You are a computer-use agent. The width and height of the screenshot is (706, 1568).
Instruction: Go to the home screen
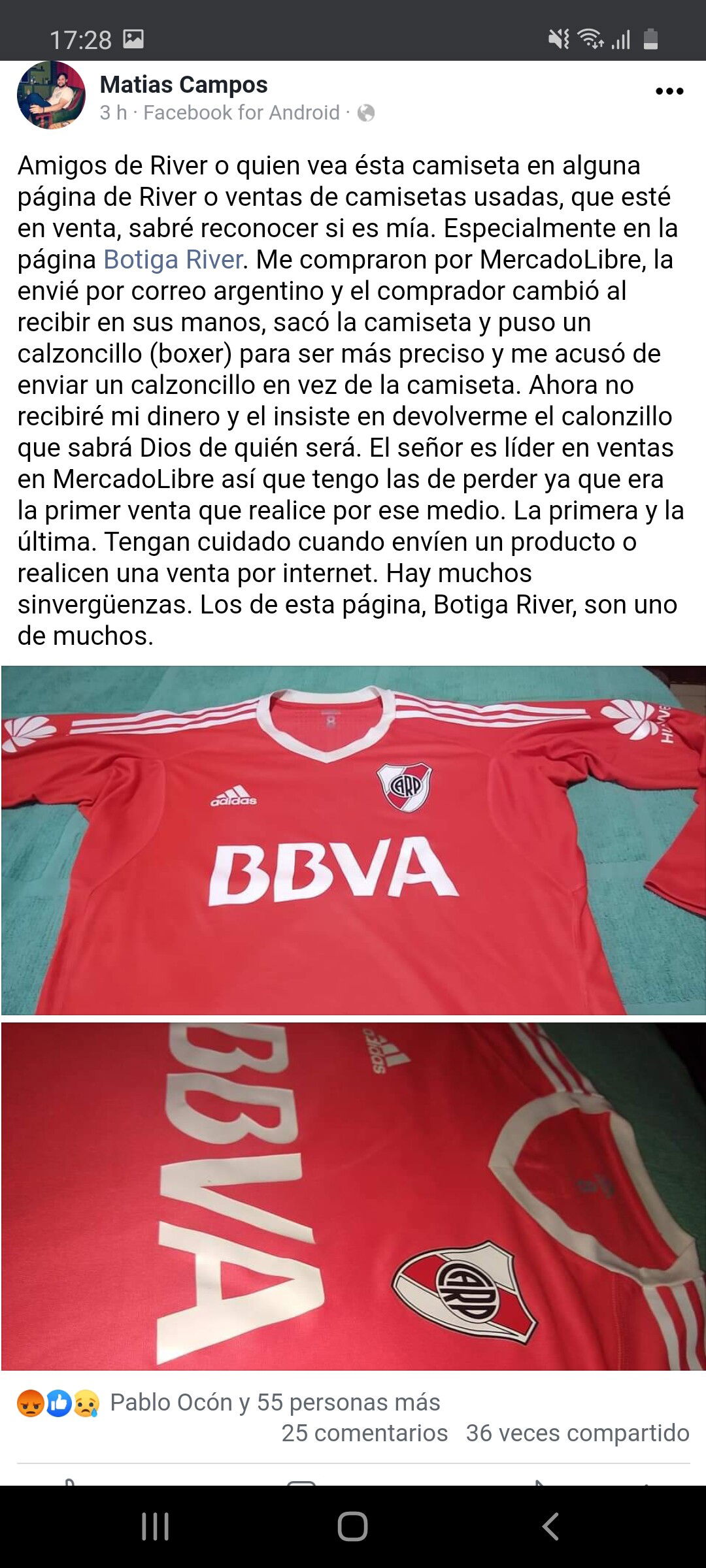click(x=353, y=1527)
